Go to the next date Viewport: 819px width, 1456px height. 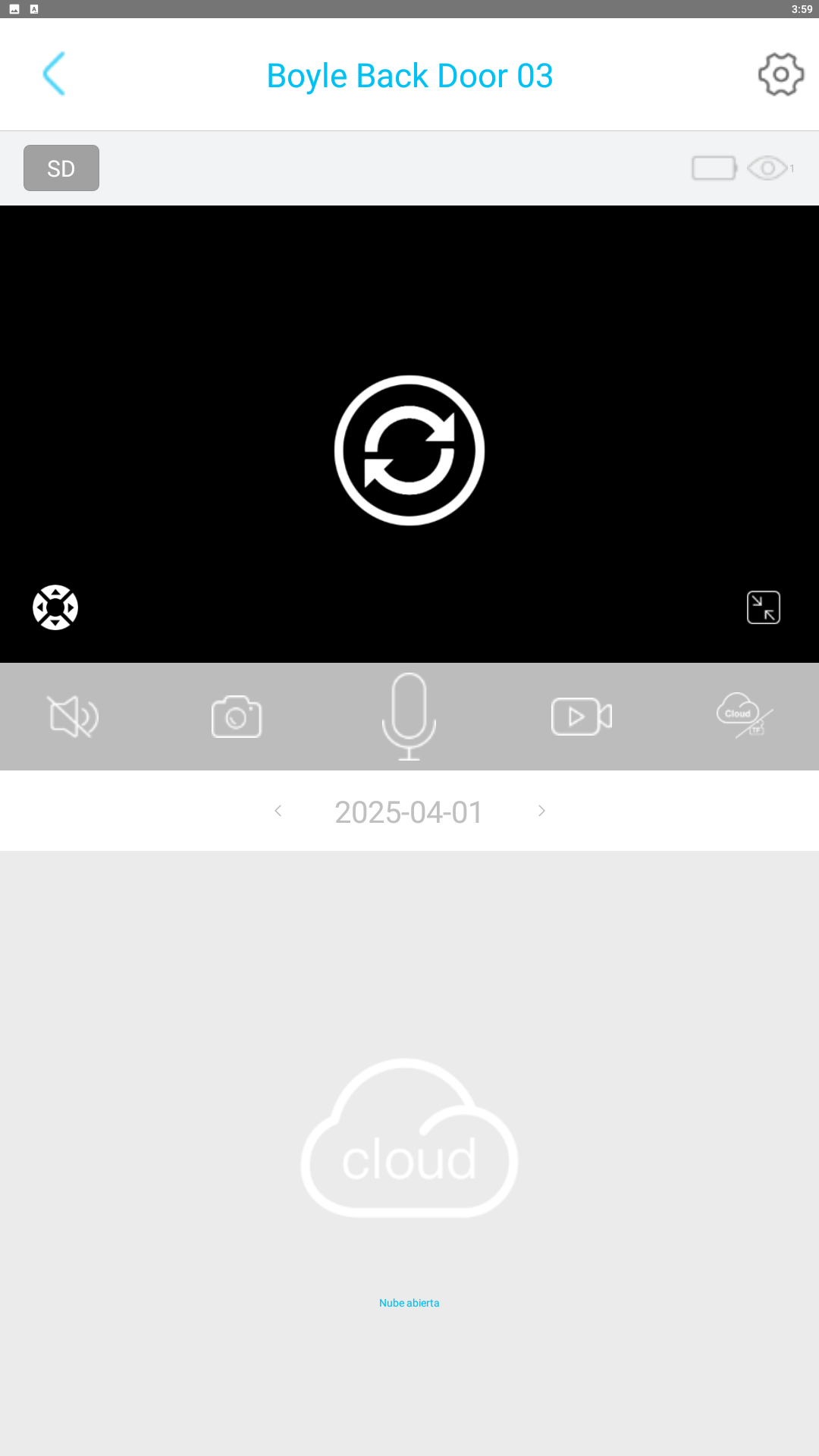[x=541, y=811]
